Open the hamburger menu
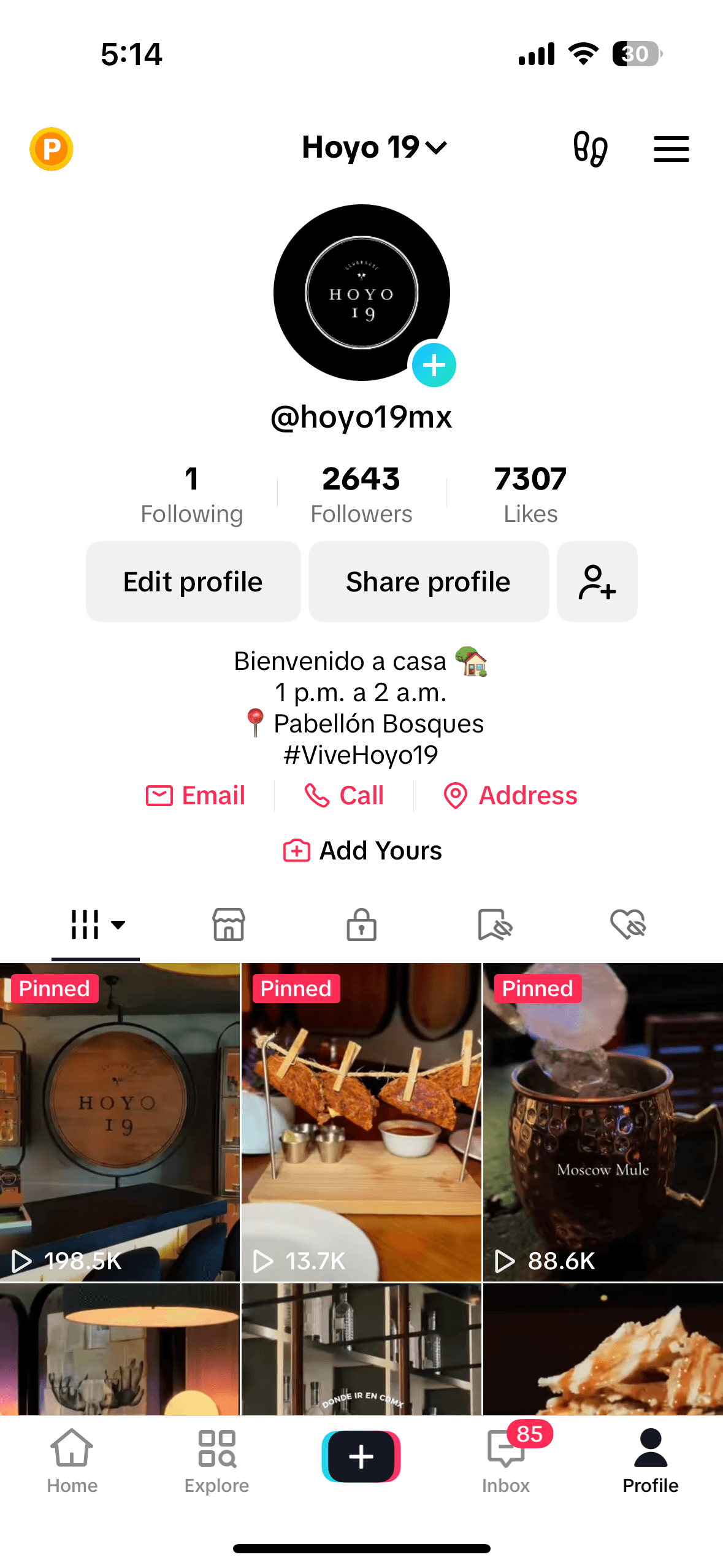Viewport: 723px width, 1568px height. coord(671,149)
